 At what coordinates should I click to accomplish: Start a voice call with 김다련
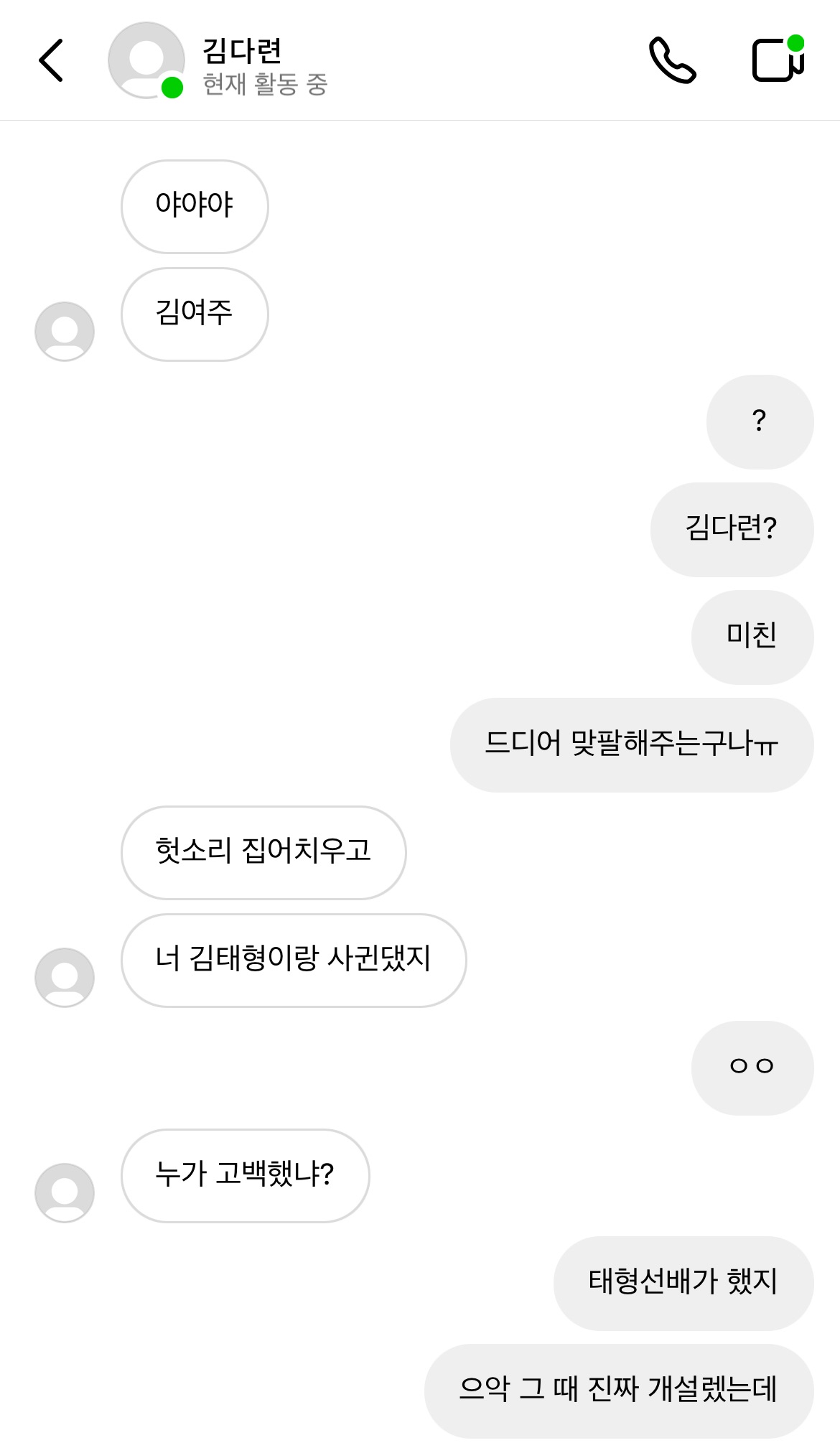pyautogui.click(x=672, y=60)
